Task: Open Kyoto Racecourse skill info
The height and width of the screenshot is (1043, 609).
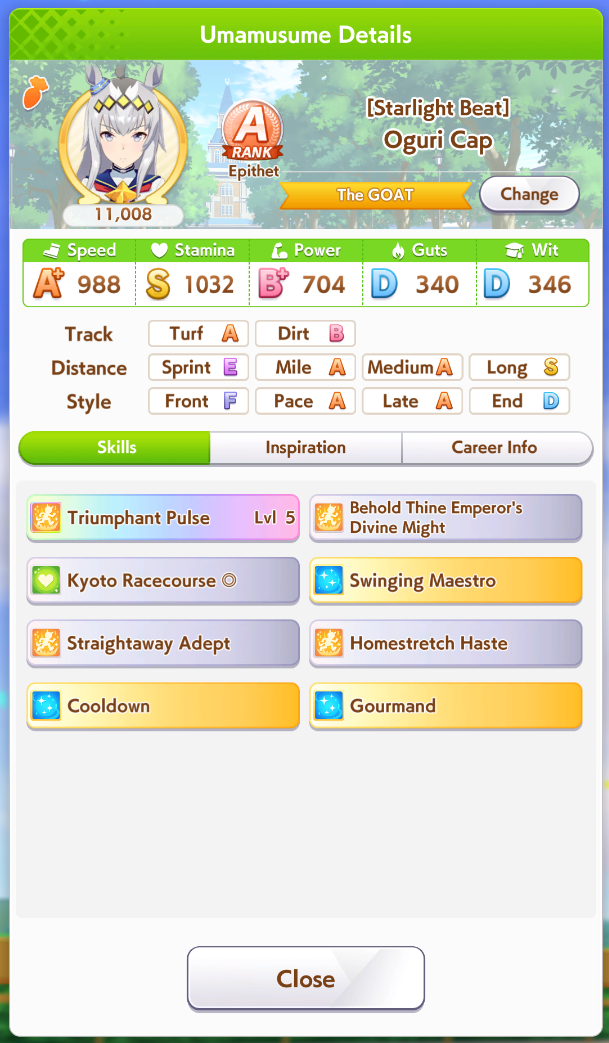Action: [163, 581]
